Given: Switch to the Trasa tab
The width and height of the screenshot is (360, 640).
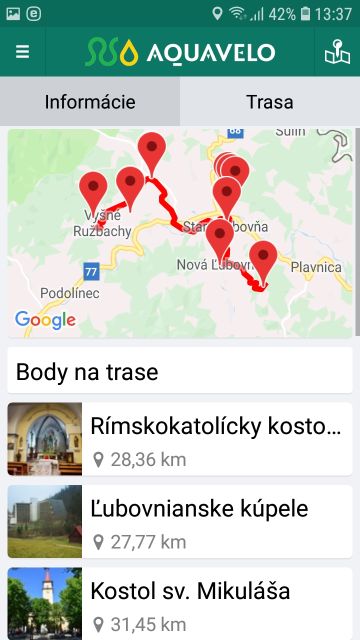Looking at the screenshot, I should coord(270,102).
